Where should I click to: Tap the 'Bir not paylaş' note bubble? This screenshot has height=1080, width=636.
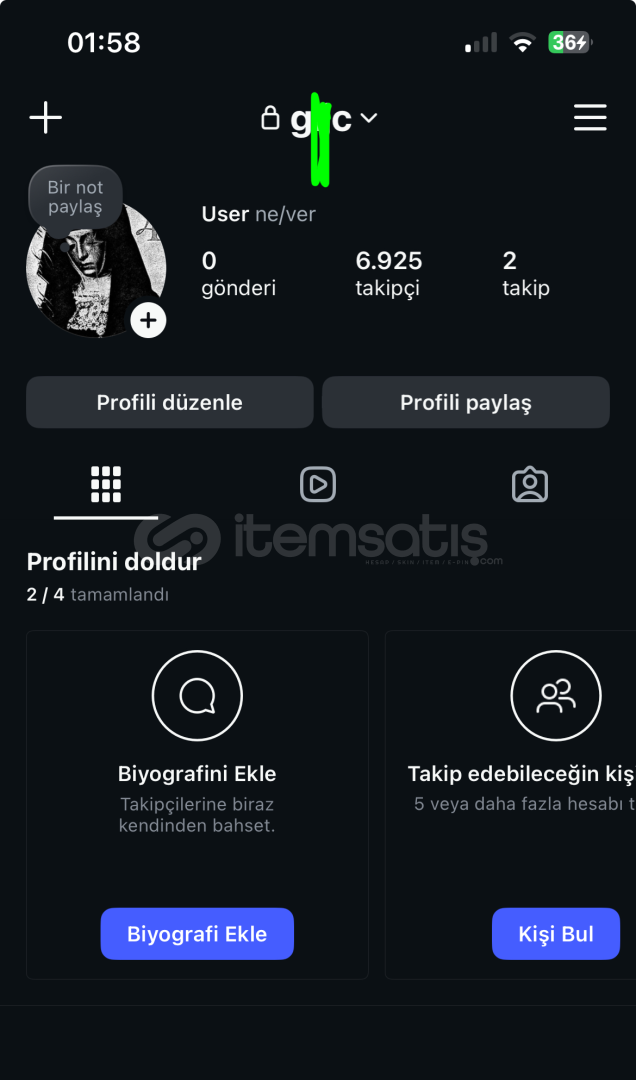[75, 197]
